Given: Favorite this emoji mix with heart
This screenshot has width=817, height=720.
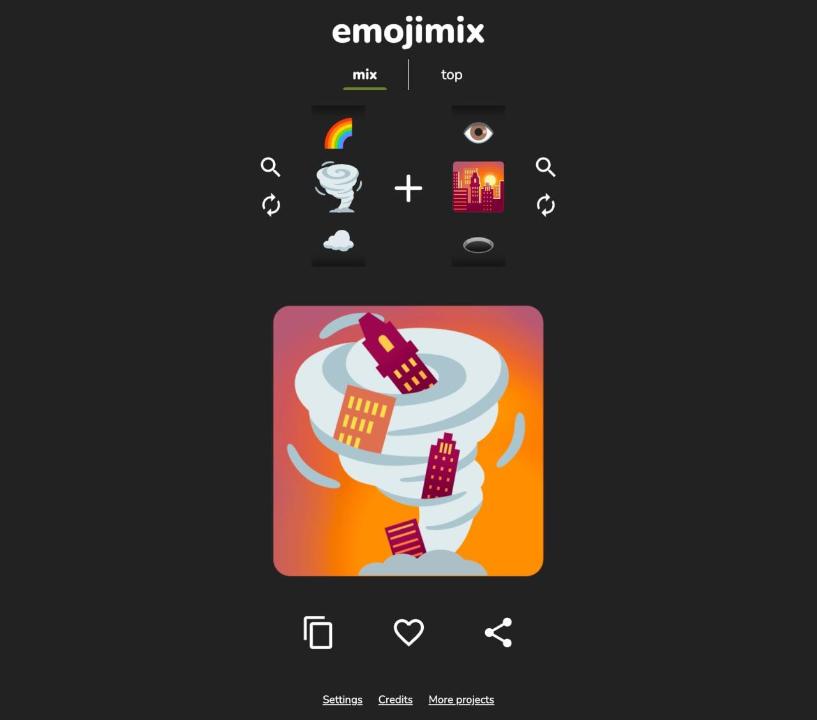Looking at the screenshot, I should (x=408, y=632).
